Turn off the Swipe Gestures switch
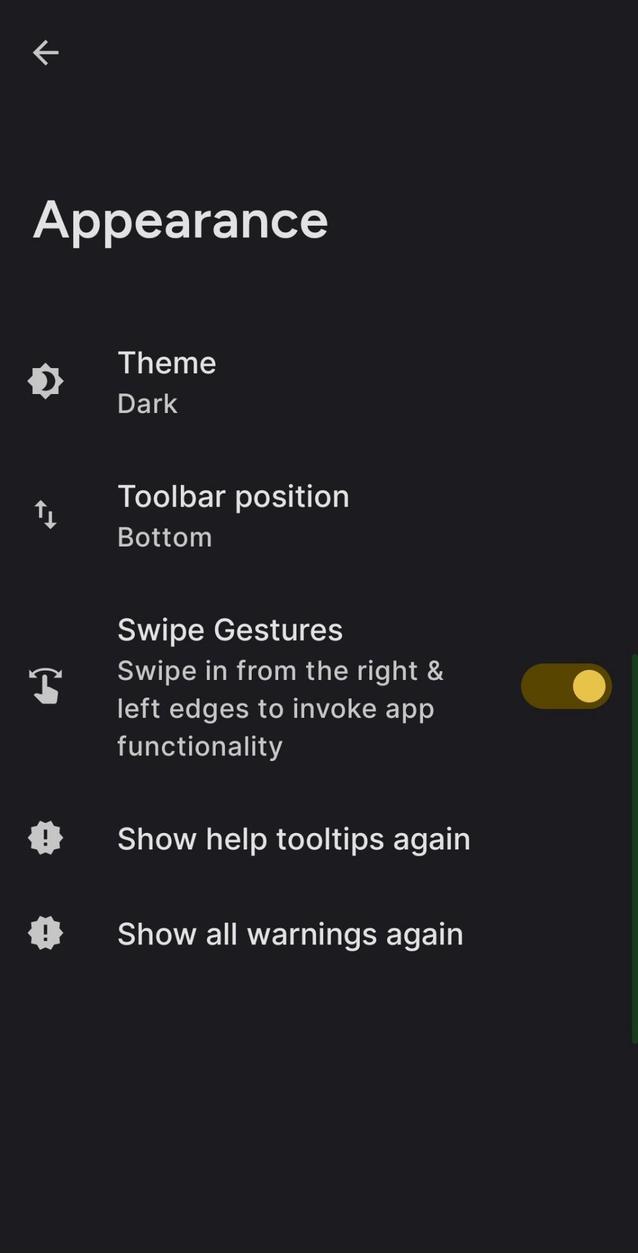Viewport: 638px width, 1253px height. click(566, 687)
